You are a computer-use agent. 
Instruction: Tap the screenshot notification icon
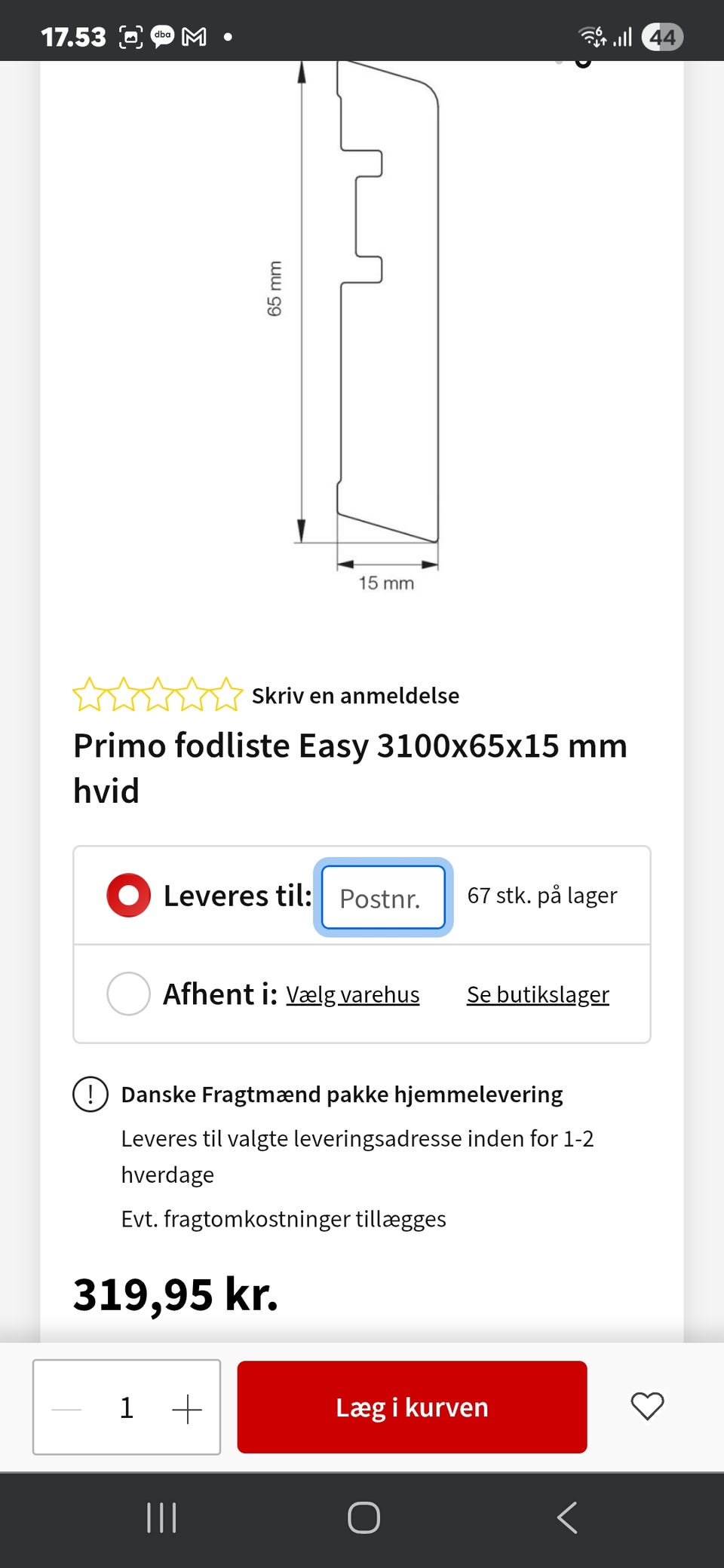click(x=130, y=35)
